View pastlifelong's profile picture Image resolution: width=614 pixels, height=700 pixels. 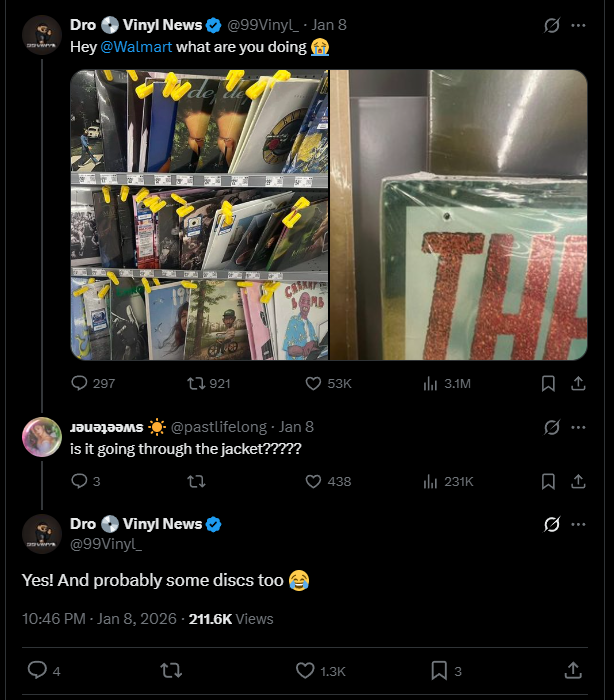(42, 437)
